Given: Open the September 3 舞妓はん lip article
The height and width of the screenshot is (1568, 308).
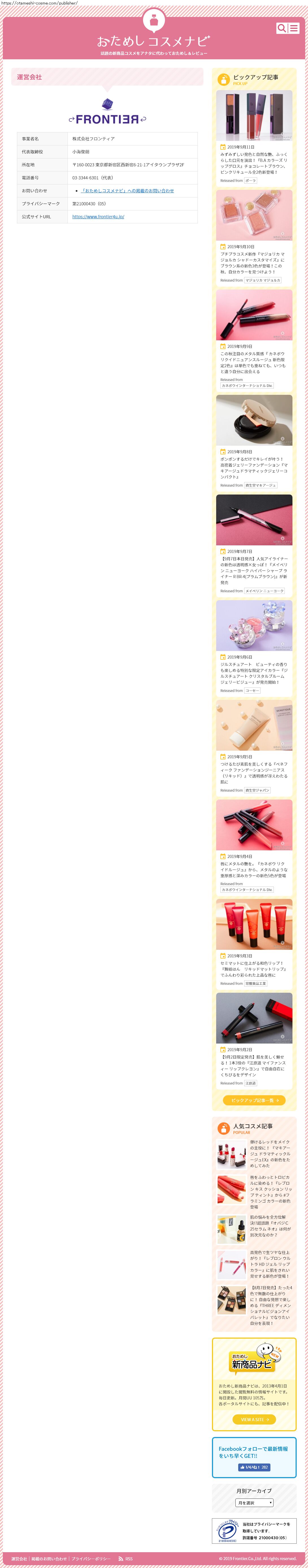Looking at the screenshot, I should click(253, 969).
